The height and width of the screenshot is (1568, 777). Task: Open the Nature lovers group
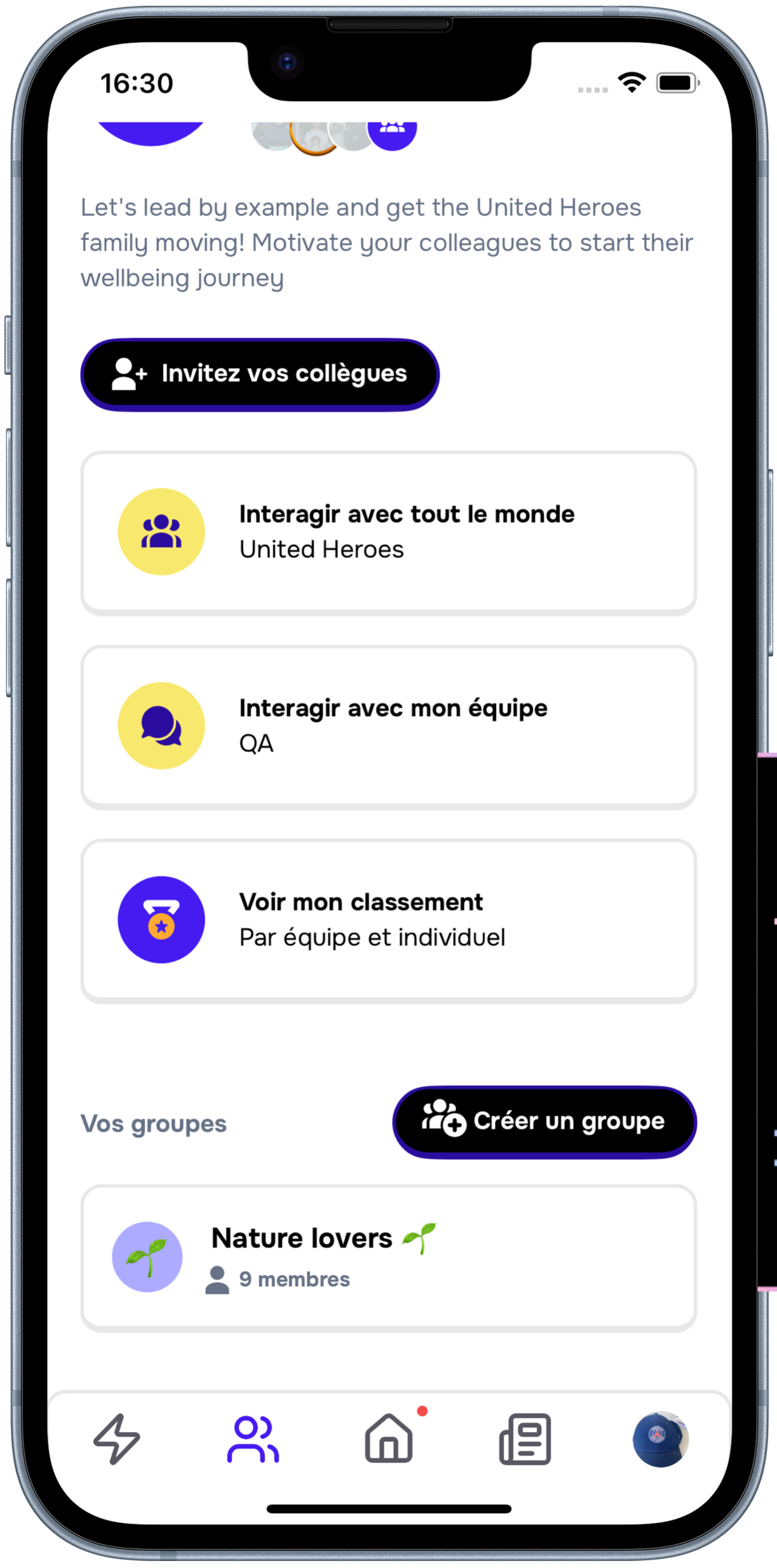click(388, 1257)
